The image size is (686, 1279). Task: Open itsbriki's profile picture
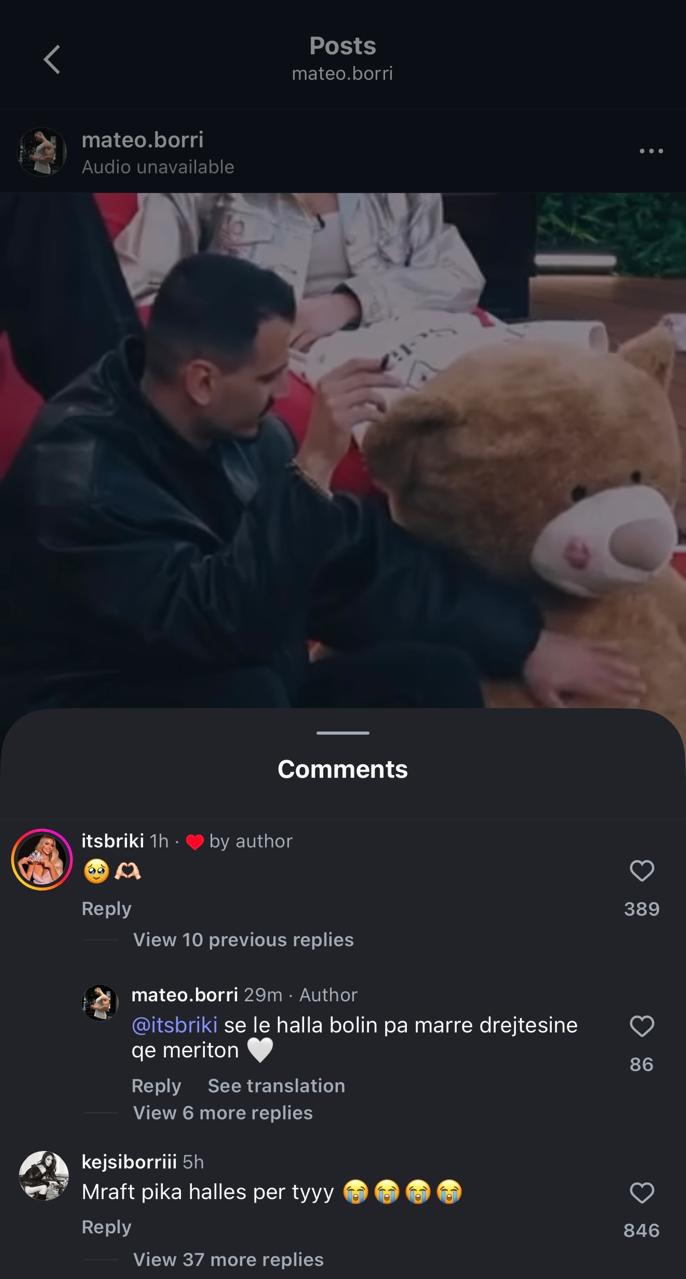pyautogui.click(x=42, y=859)
